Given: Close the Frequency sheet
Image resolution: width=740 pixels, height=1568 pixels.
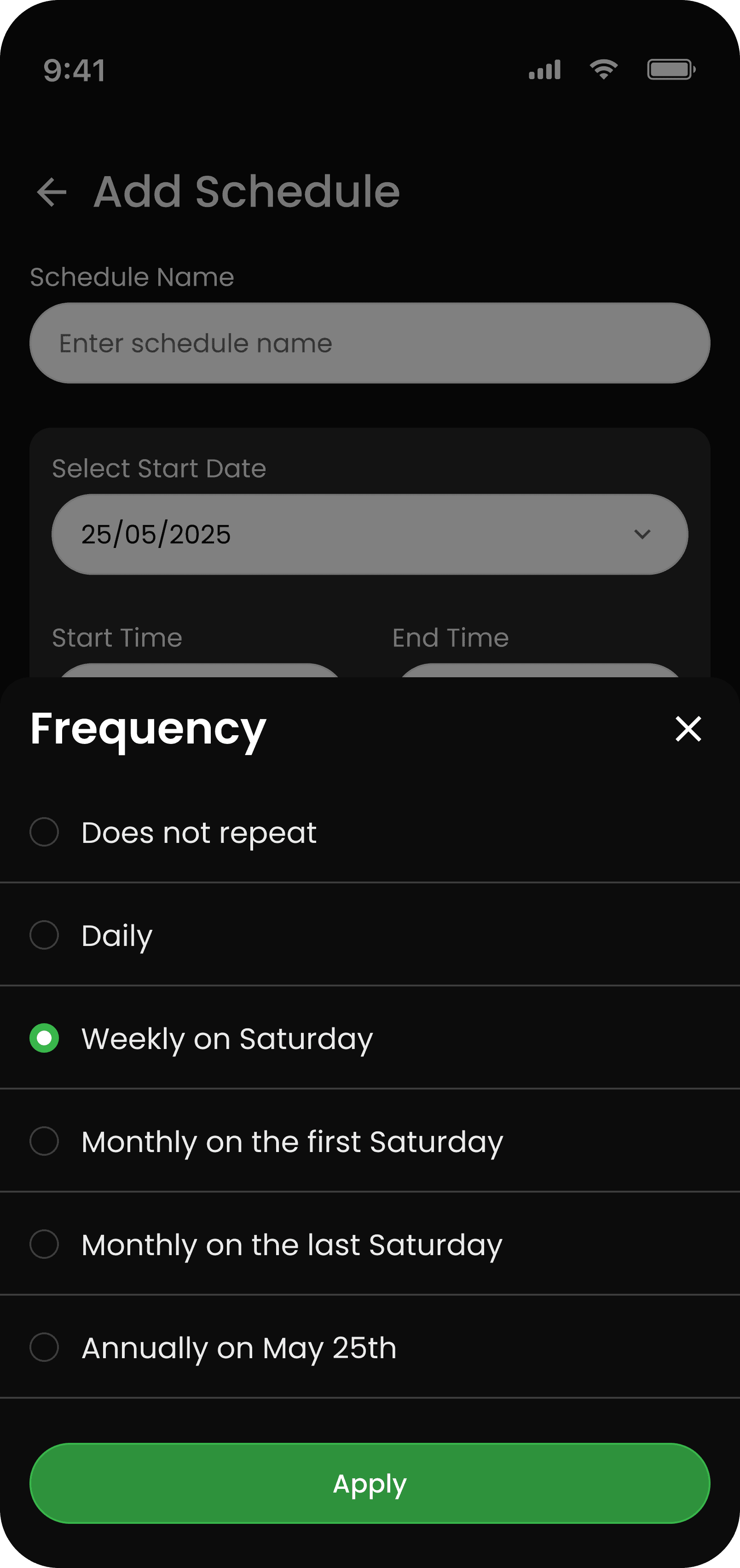Looking at the screenshot, I should (x=688, y=729).
